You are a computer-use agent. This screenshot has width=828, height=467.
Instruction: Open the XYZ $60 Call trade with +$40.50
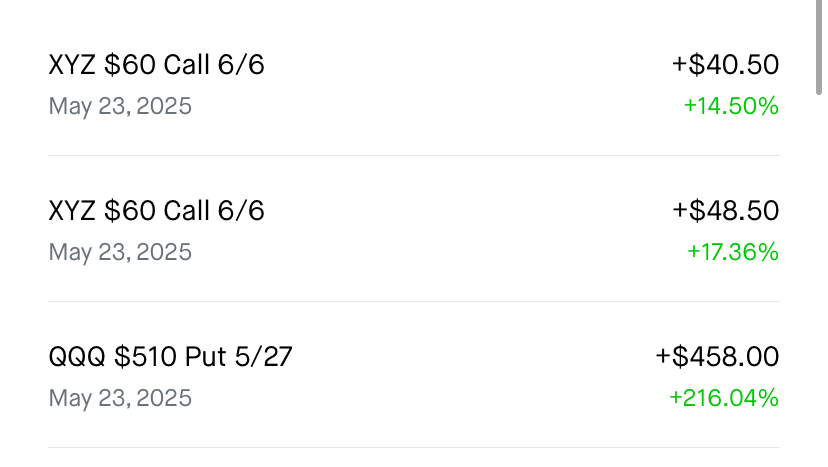(413, 84)
